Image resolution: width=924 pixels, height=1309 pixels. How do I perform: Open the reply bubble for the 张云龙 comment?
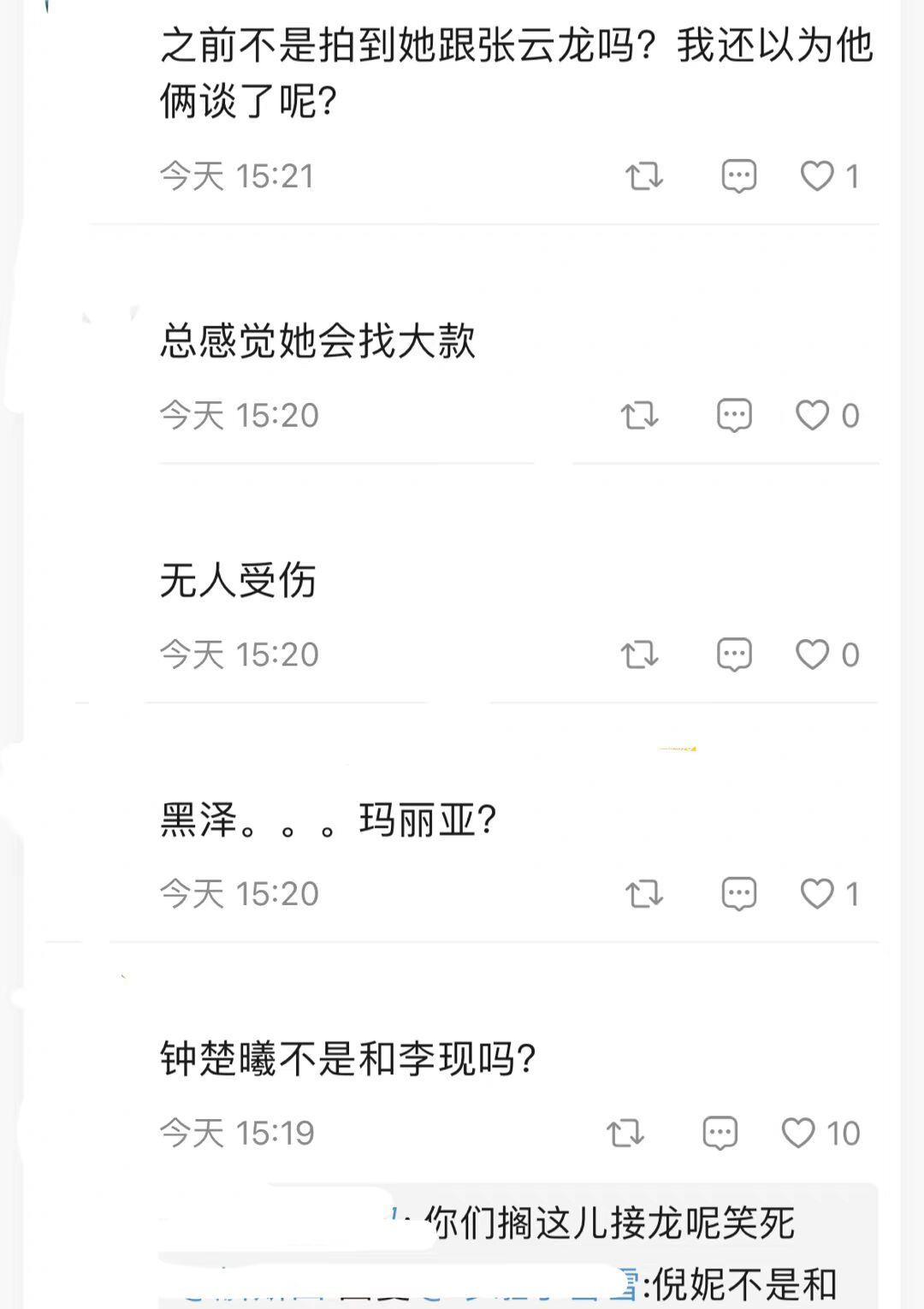[x=737, y=175]
